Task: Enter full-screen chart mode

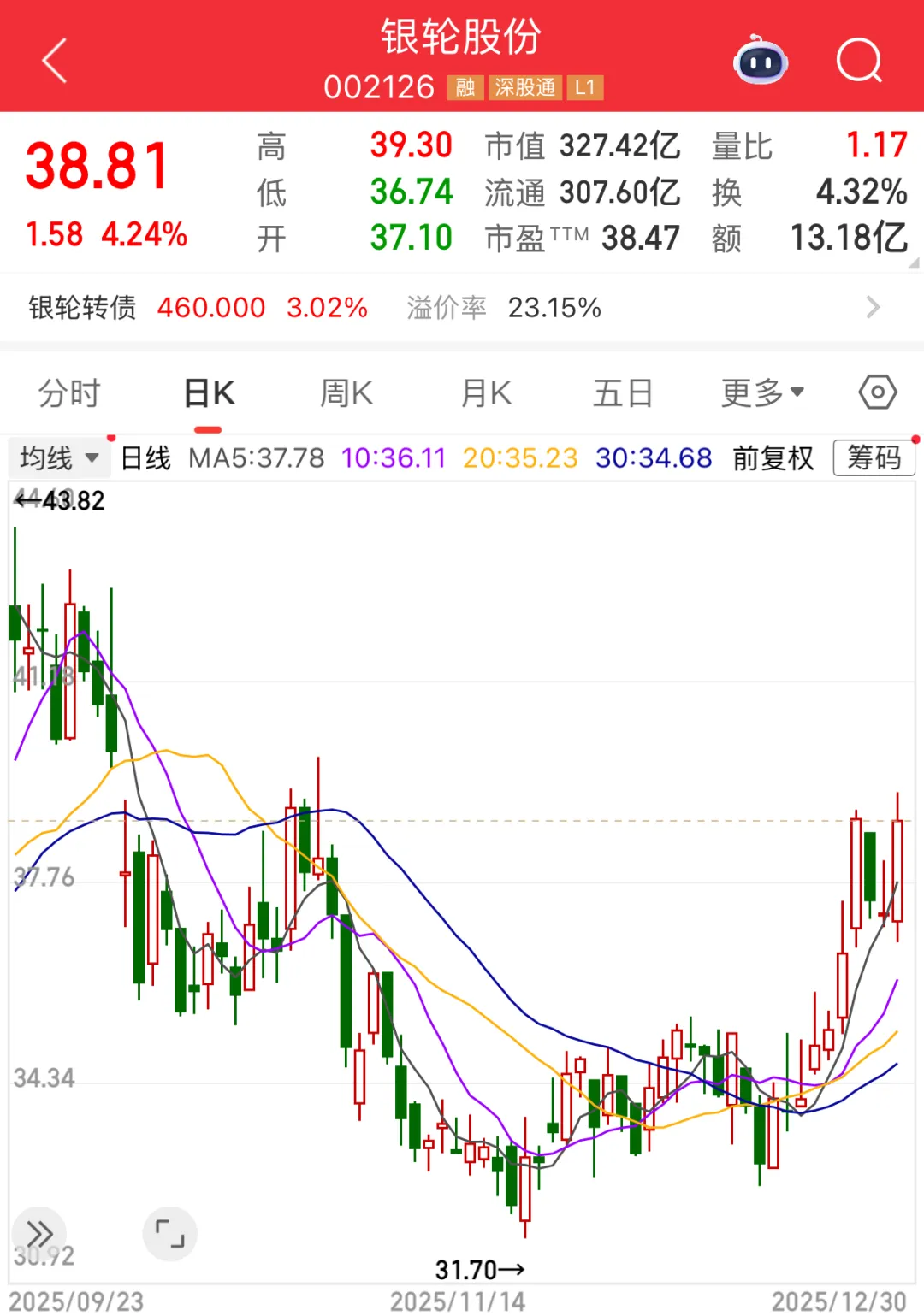Action: [x=169, y=1234]
